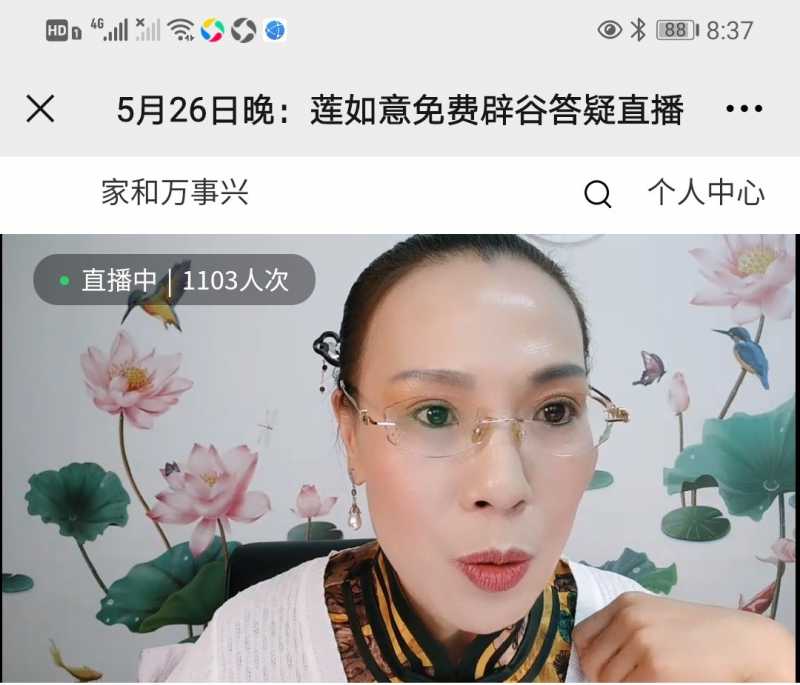
Task: Open the three-dot overflow menu
Action: [x=744, y=109]
